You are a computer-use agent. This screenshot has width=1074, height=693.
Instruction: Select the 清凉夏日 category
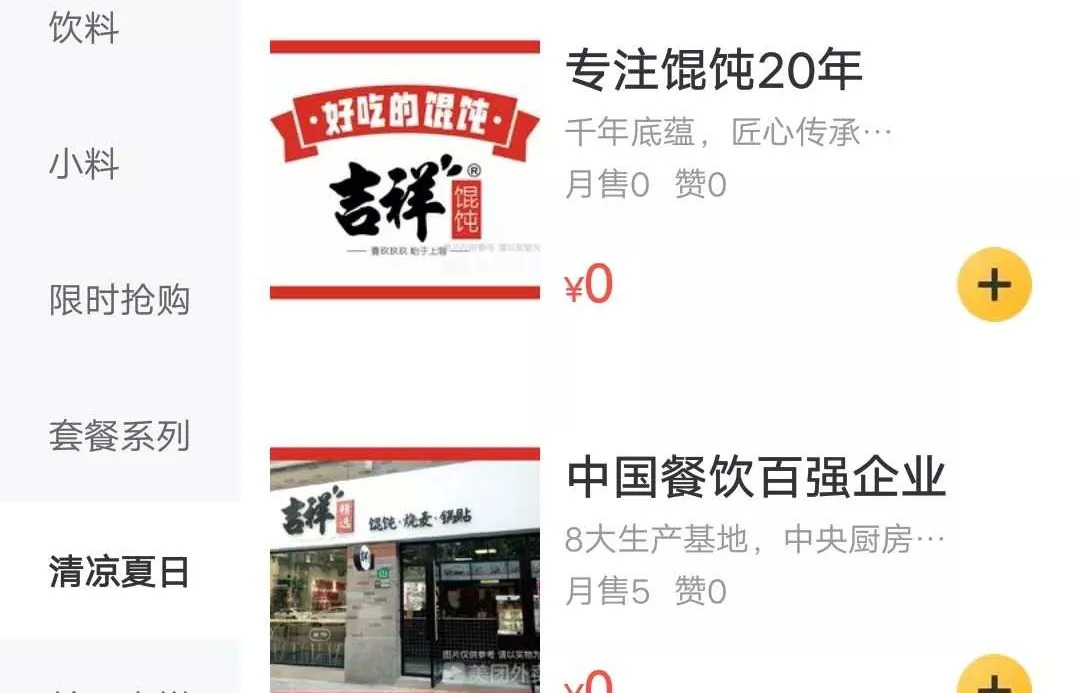click(119, 572)
